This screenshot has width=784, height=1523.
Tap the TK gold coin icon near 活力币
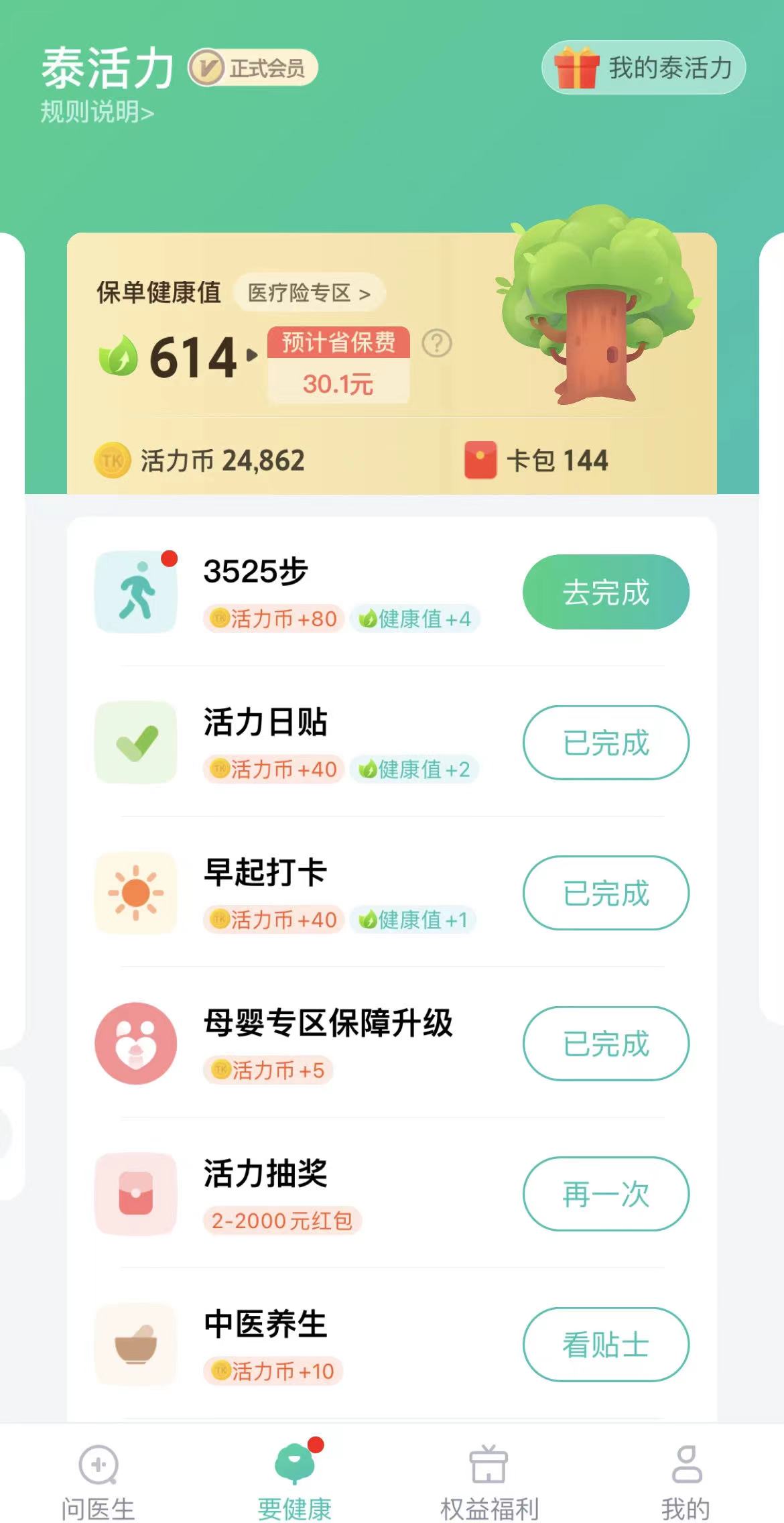(x=112, y=459)
